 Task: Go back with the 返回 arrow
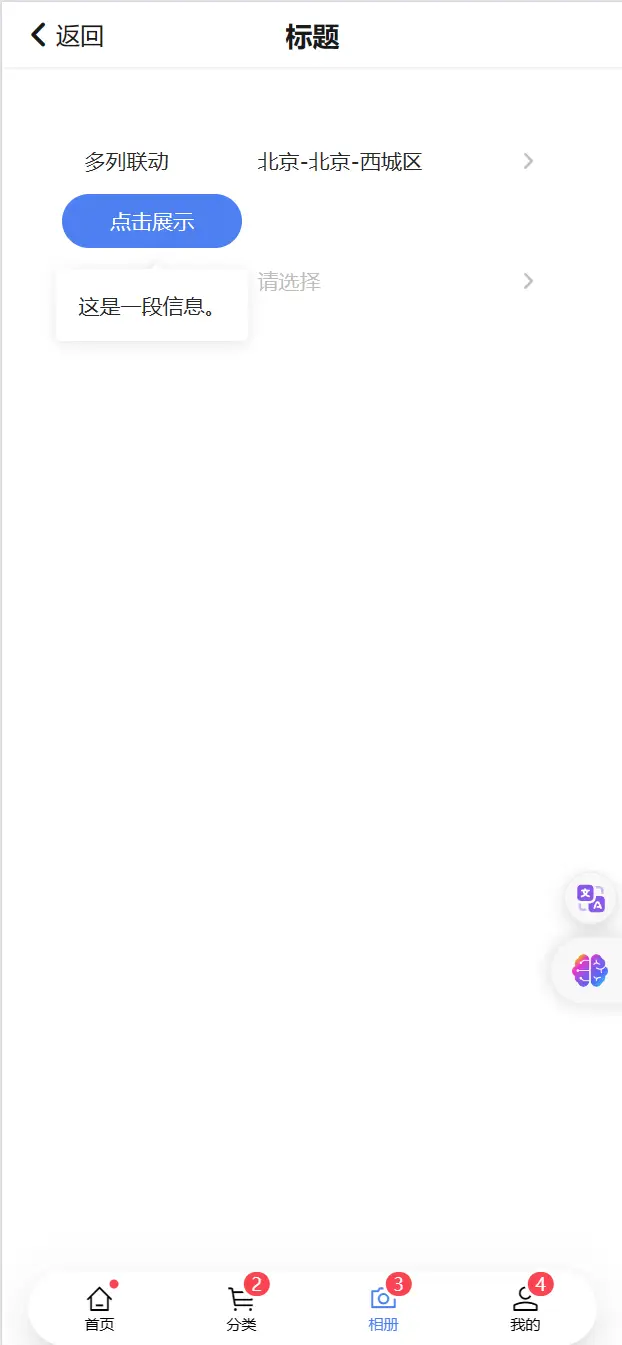(66, 36)
